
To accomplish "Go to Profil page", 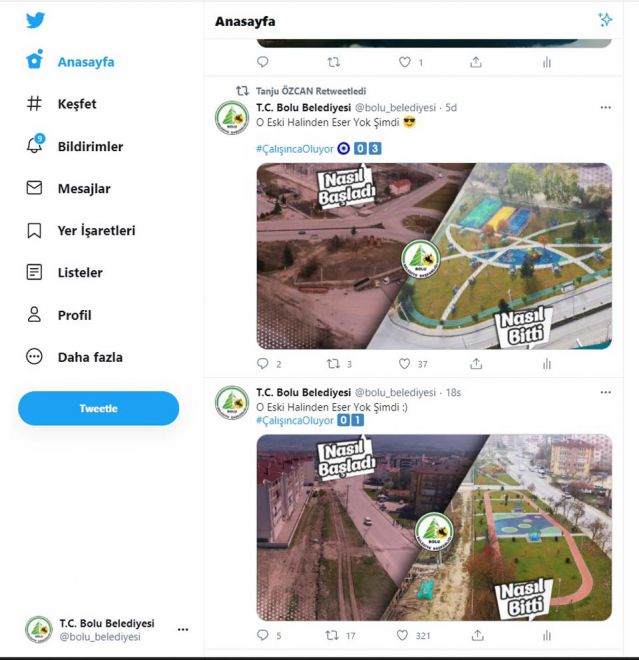I will [73, 315].
